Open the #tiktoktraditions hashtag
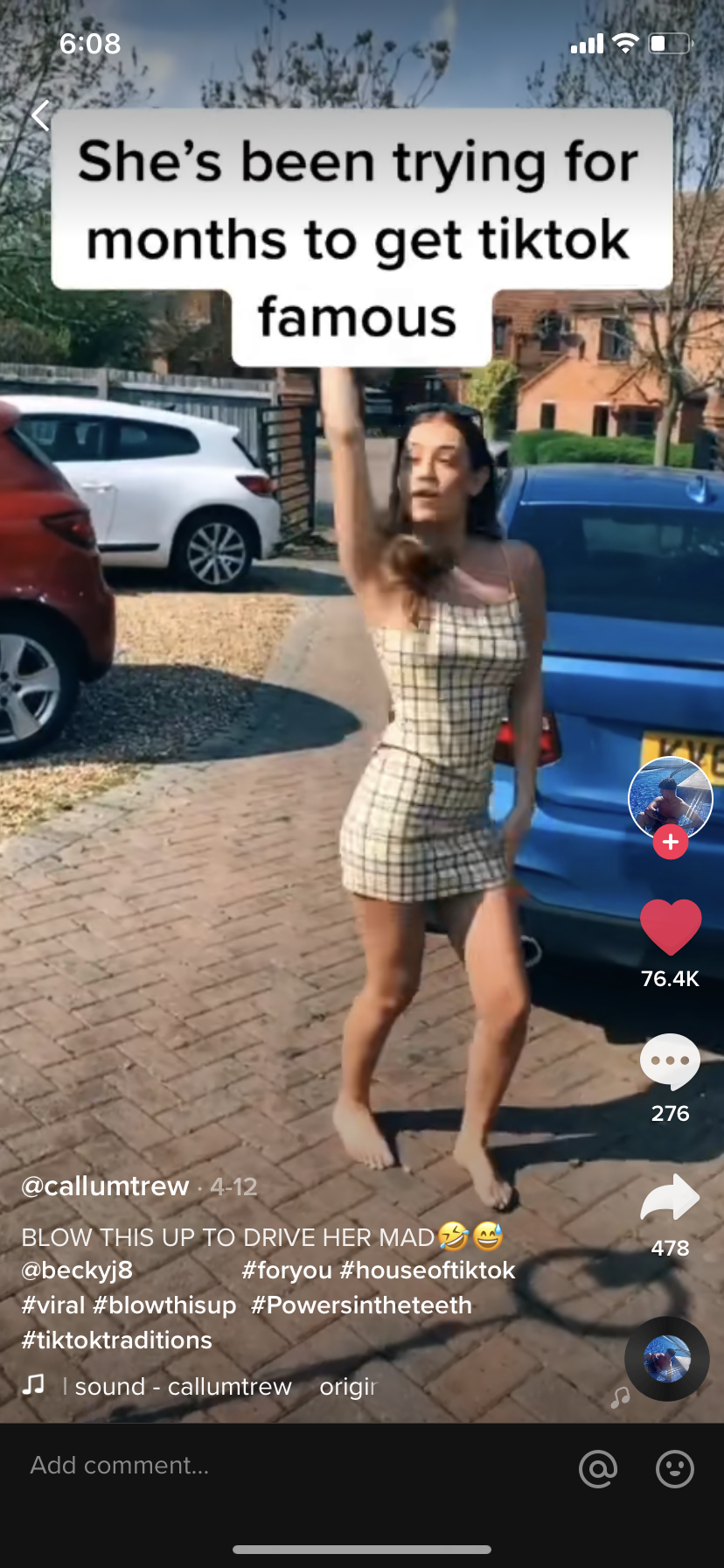This screenshot has width=724, height=1568. pos(116,1340)
